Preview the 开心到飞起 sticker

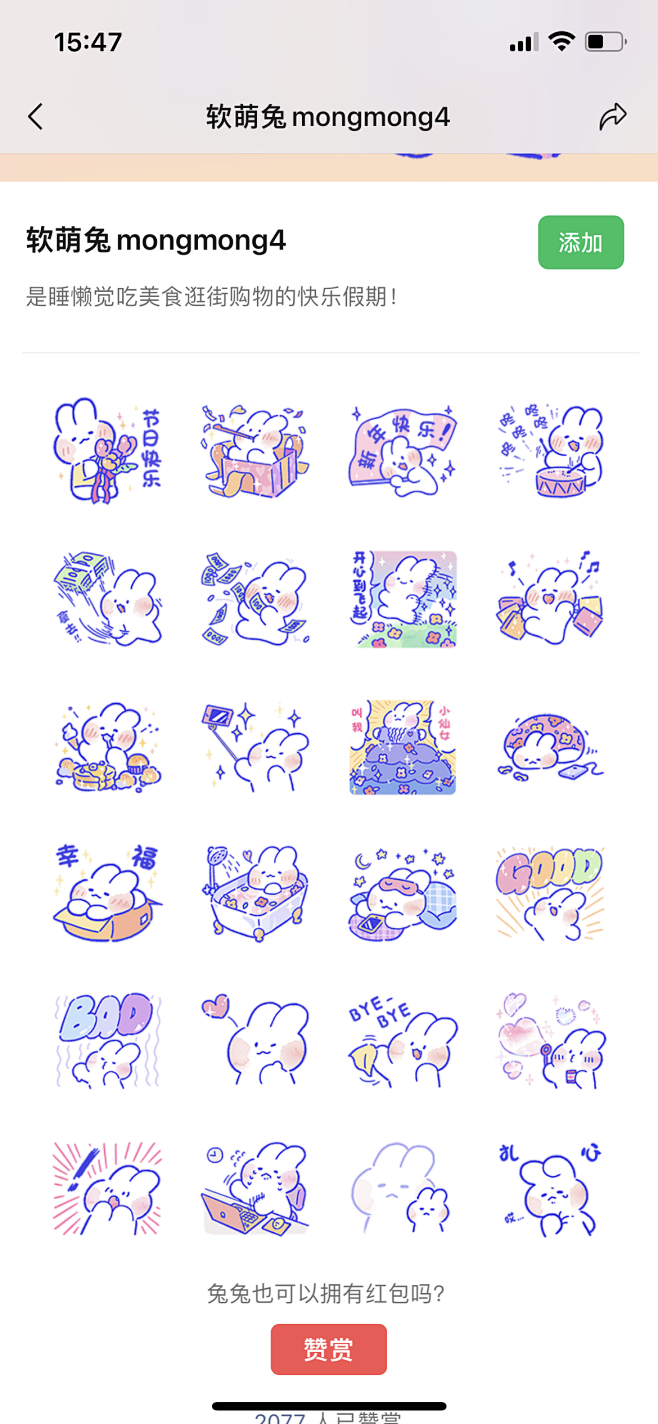click(403, 598)
